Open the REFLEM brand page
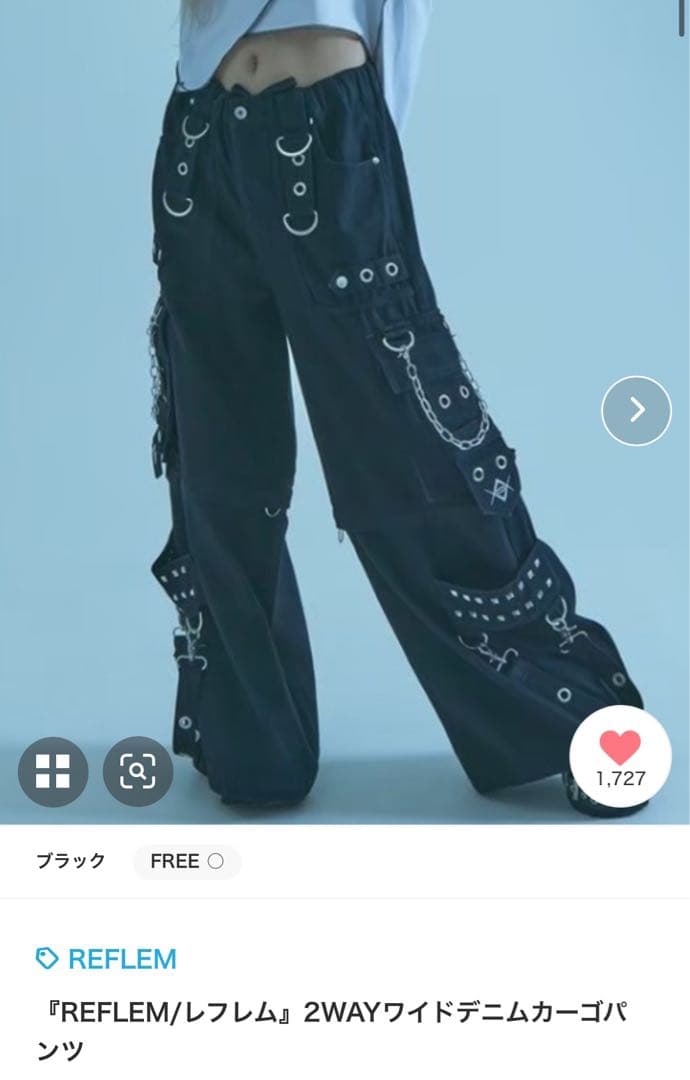The height and width of the screenshot is (1080, 690). coord(107,959)
